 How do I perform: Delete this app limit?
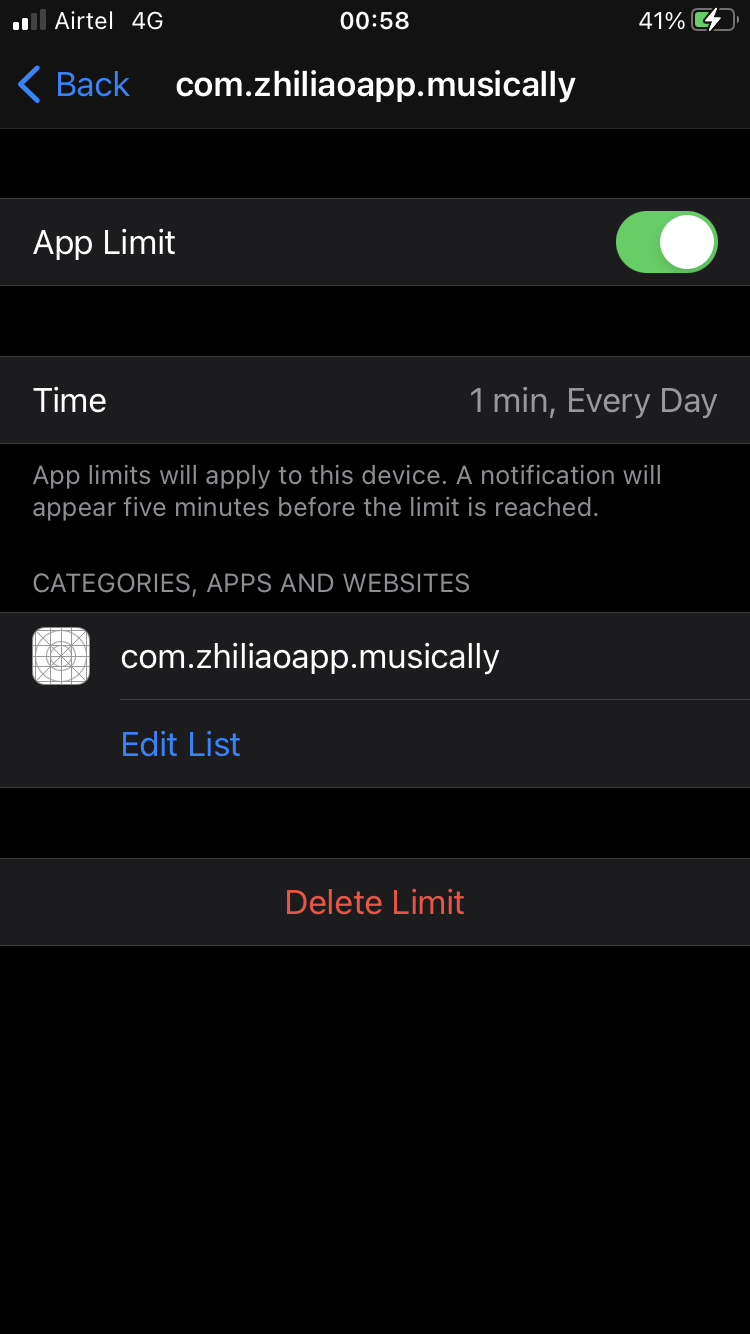coord(375,902)
